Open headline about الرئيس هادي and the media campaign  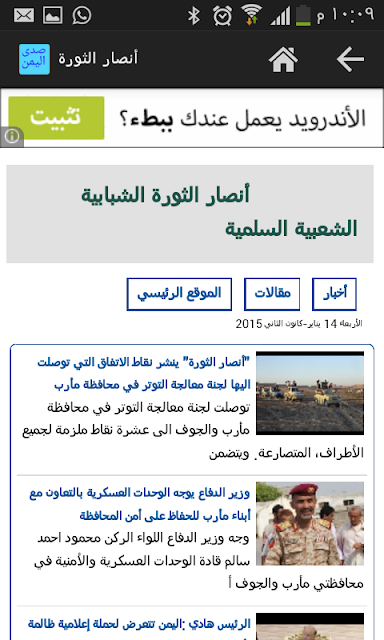[139, 624]
